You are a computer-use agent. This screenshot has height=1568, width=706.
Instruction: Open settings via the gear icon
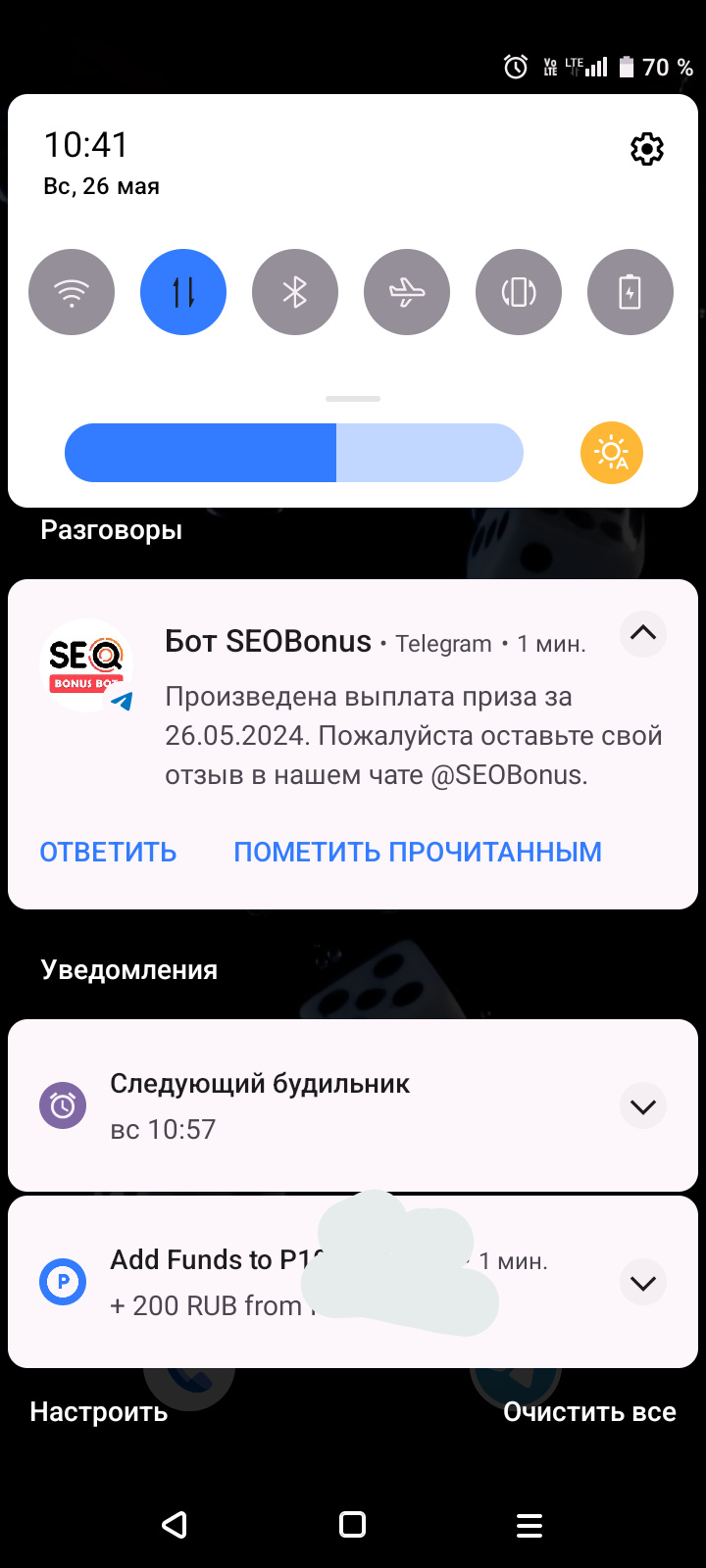coord(646,149)
